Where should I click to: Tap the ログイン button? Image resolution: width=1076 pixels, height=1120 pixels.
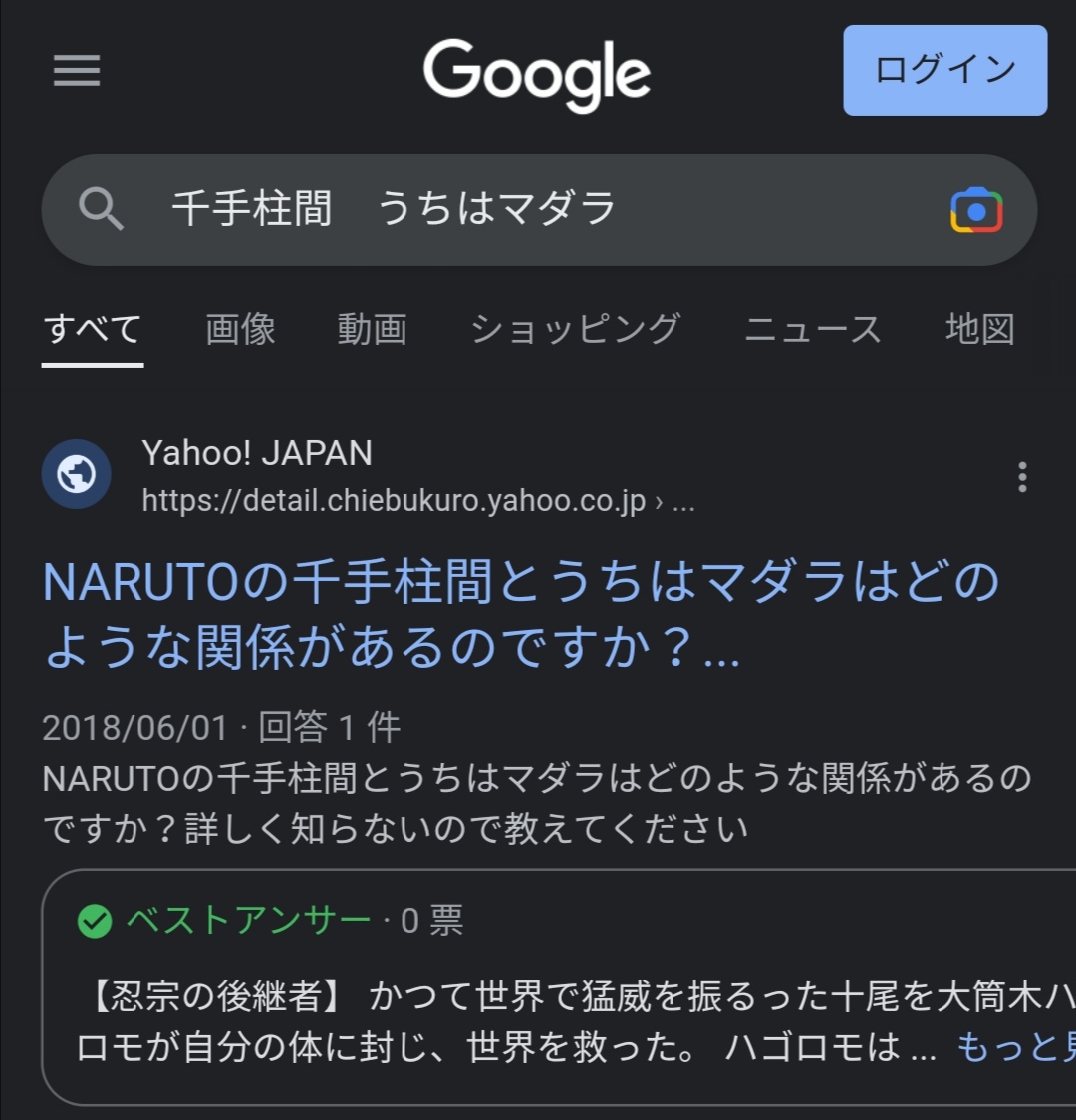[x=944, y=70]
